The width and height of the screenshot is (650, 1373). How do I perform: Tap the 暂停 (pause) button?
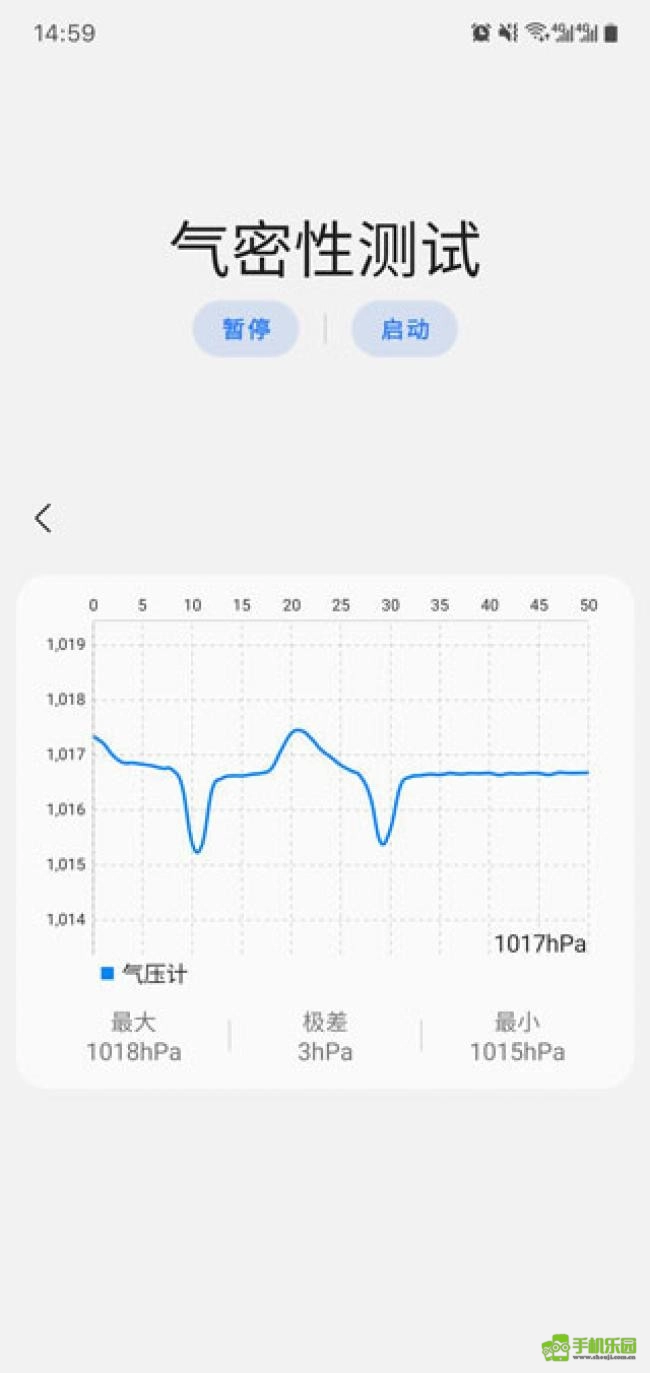point(246,329)
